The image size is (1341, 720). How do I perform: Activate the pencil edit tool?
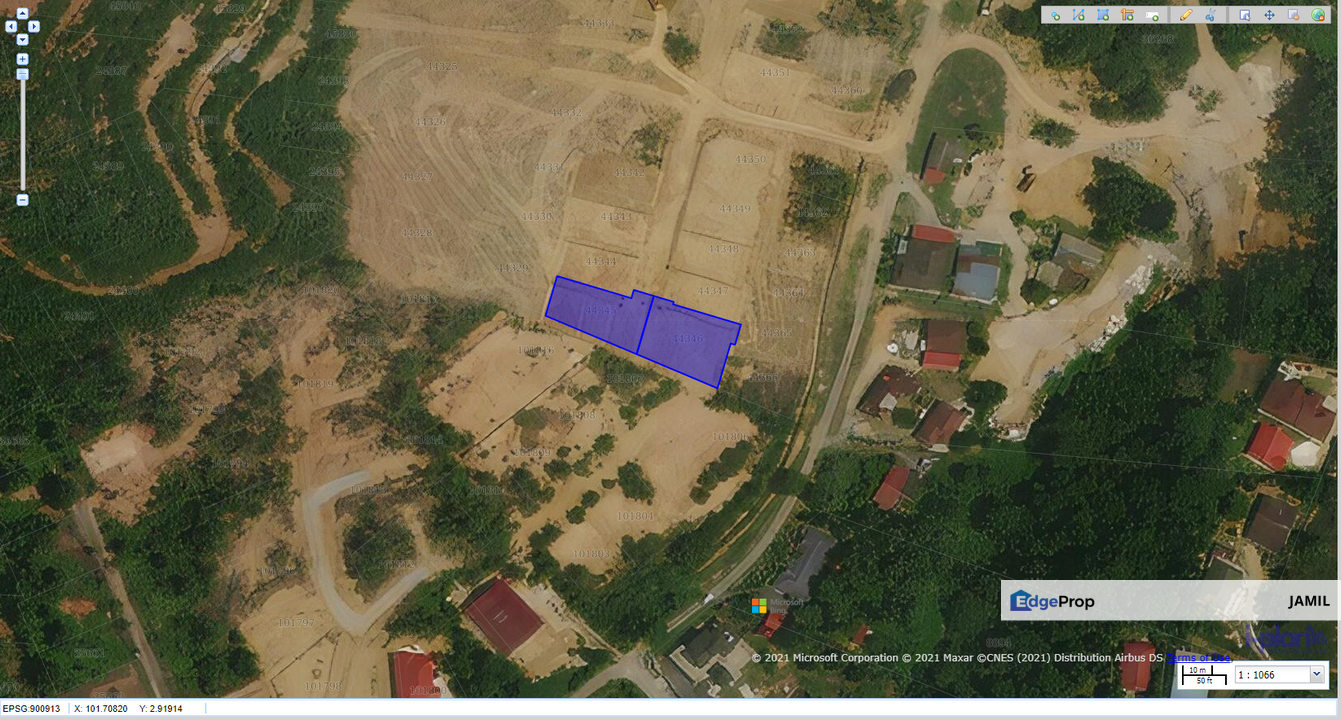click(1186, 15)
